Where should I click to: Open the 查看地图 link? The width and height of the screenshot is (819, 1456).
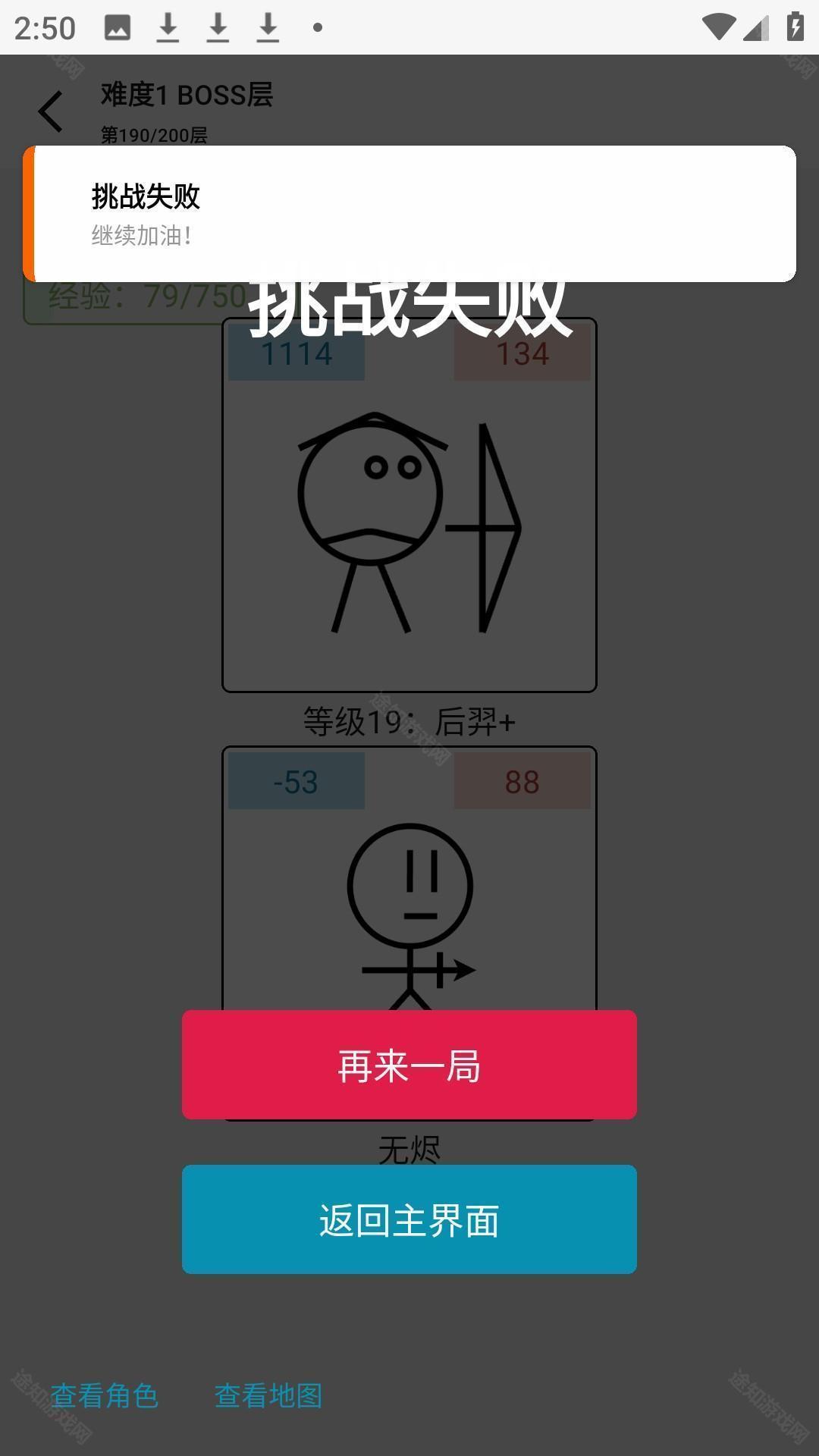tap(268, 1395)
